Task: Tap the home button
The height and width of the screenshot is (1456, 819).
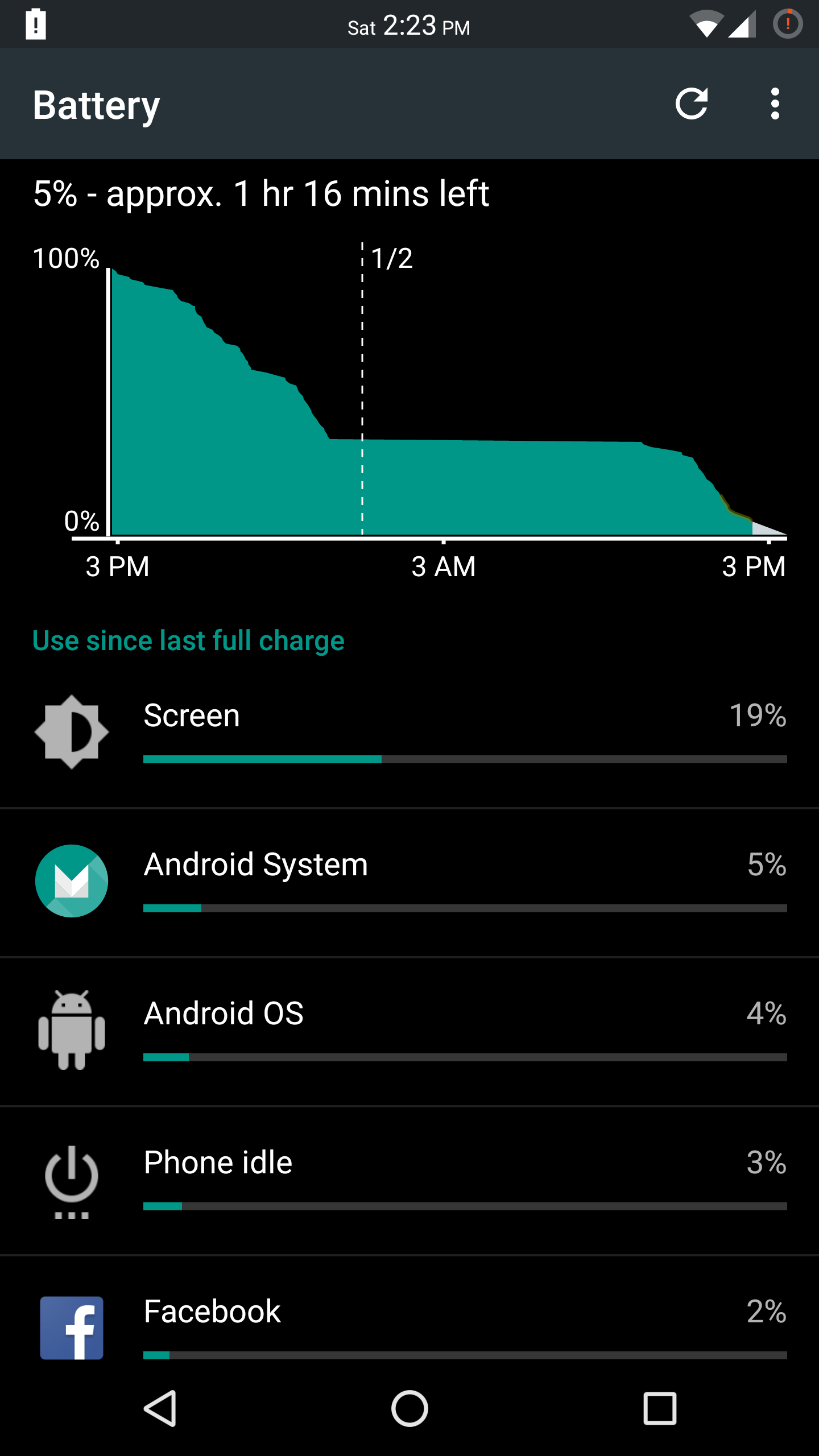Action: click(409, 1408)
